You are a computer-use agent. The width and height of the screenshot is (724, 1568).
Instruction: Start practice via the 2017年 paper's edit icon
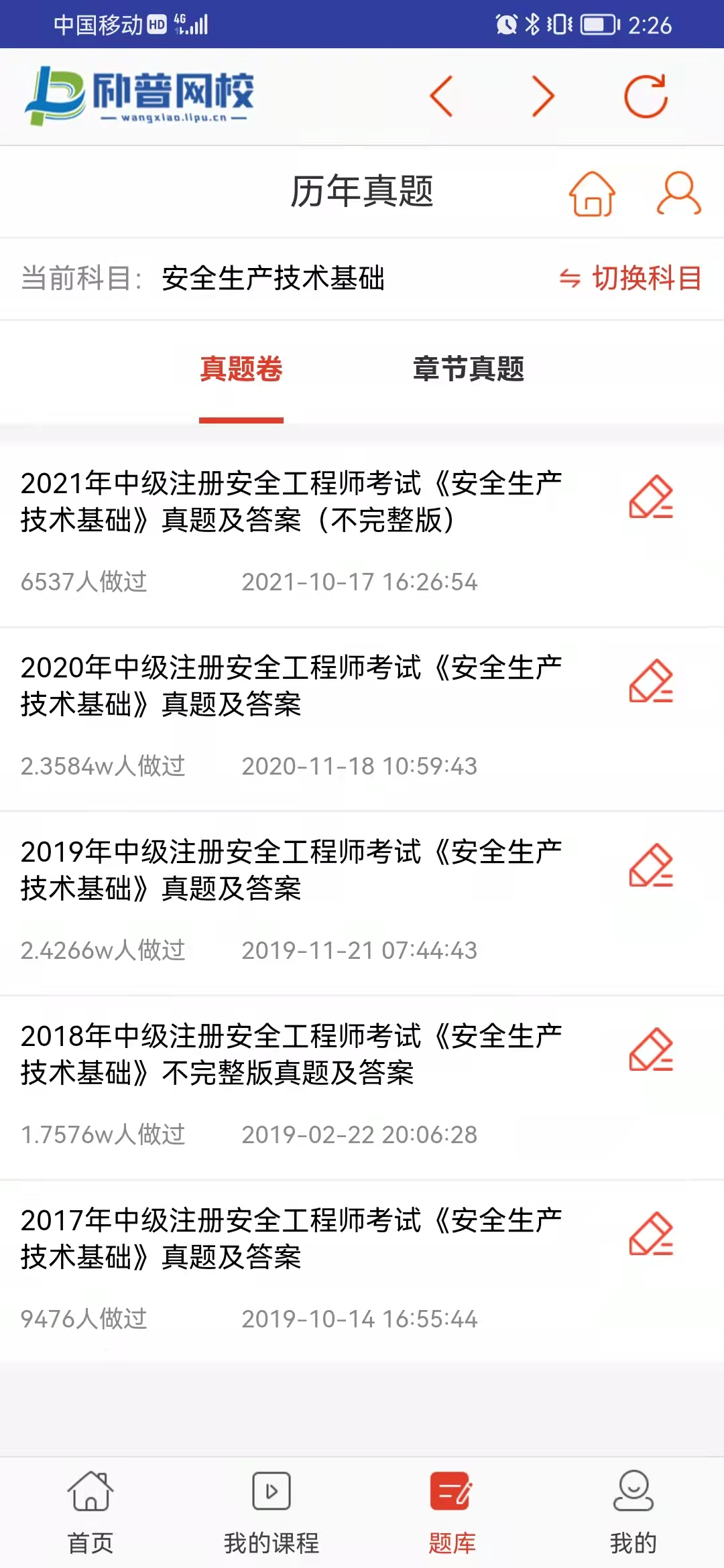tap(651, 1234)
